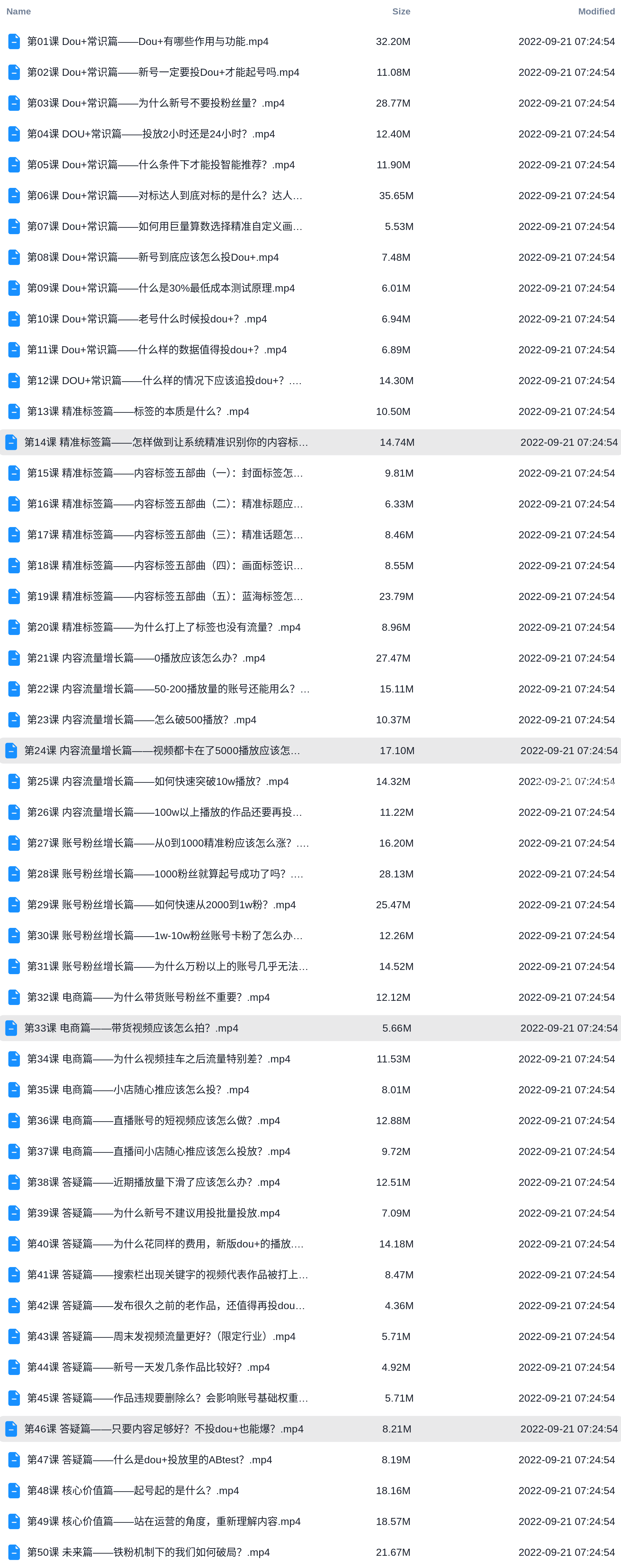The height and width of the screenshot is (1568, 621).
Task: Open 第03课 为什么新号不要投粉丝量 video
Action: pyautogui.click(x=155, y=103)
